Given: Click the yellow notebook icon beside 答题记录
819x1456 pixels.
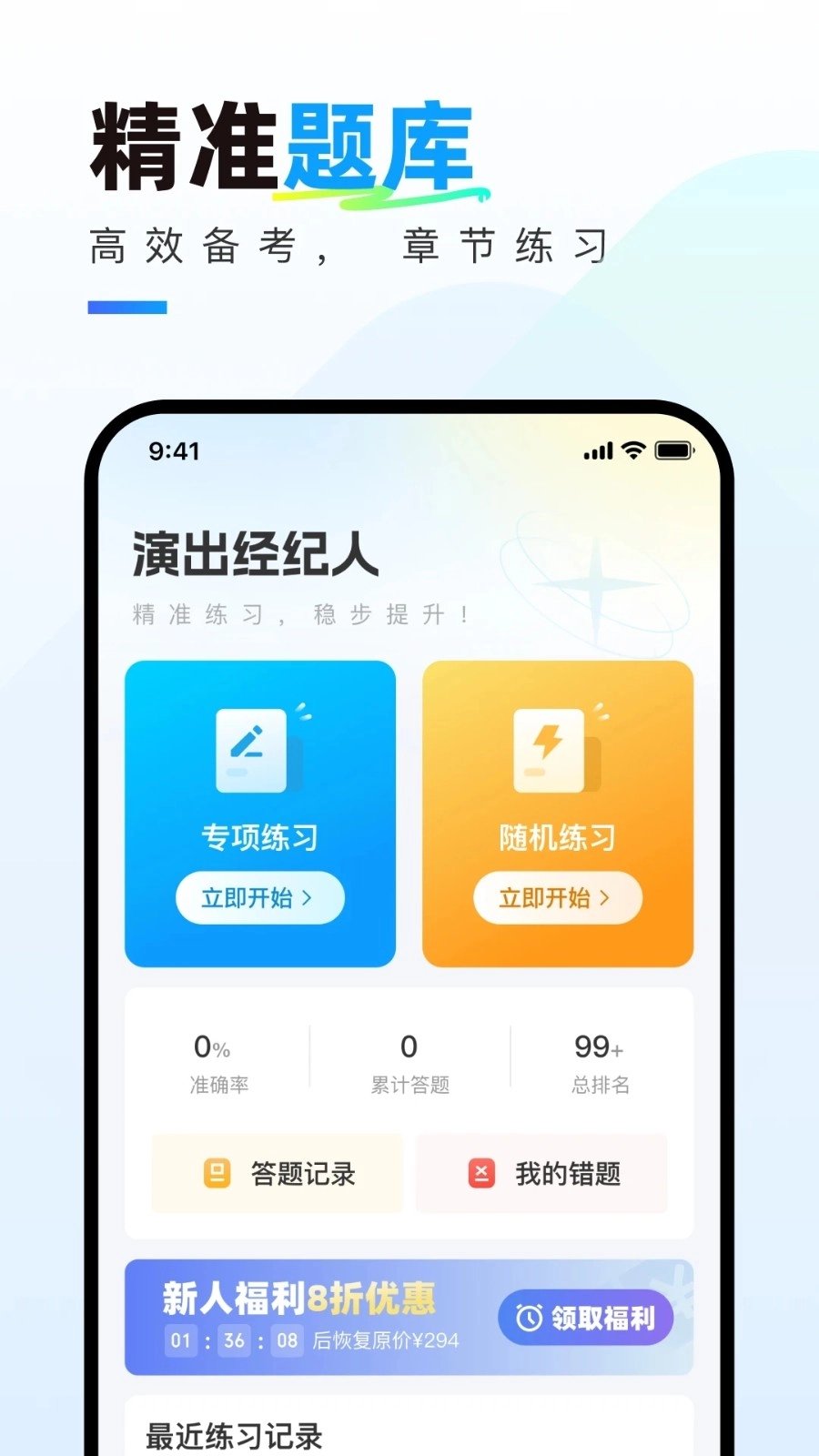Looking at the screenshot, I should [215, 1174].
